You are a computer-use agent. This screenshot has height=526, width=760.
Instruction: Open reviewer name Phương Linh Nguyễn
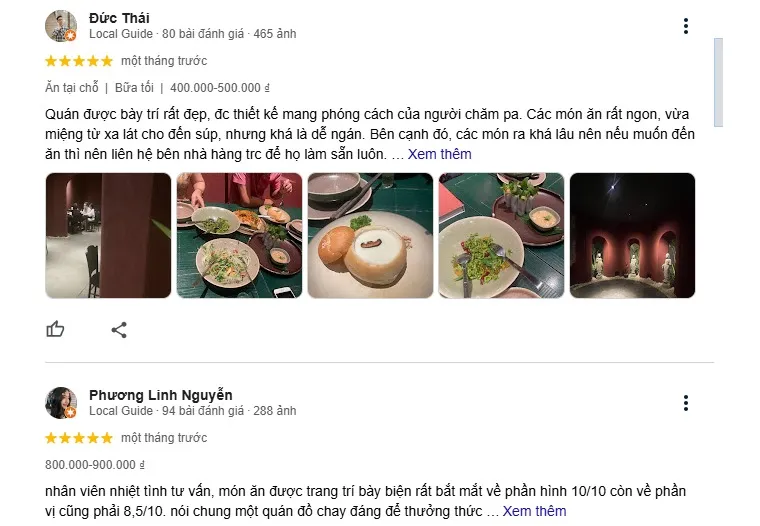click(160, 395)
